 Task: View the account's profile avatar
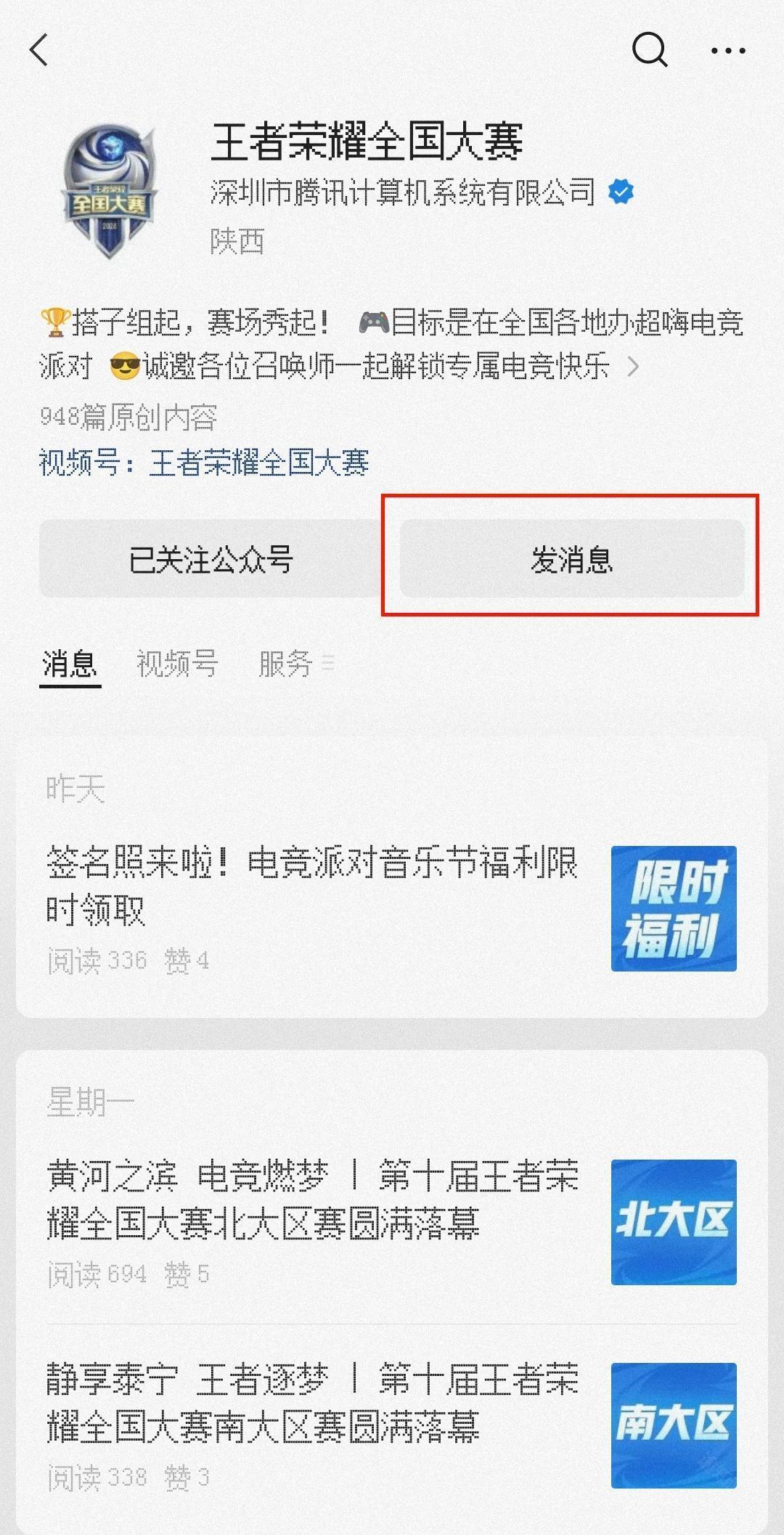[x=109, y=192]
